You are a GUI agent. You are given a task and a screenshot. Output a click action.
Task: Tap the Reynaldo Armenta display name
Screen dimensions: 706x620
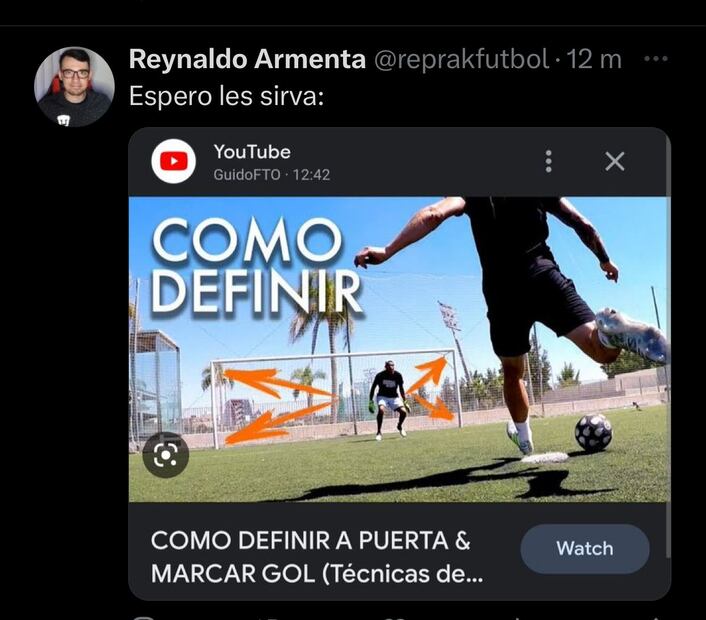(x=247, y=59)
